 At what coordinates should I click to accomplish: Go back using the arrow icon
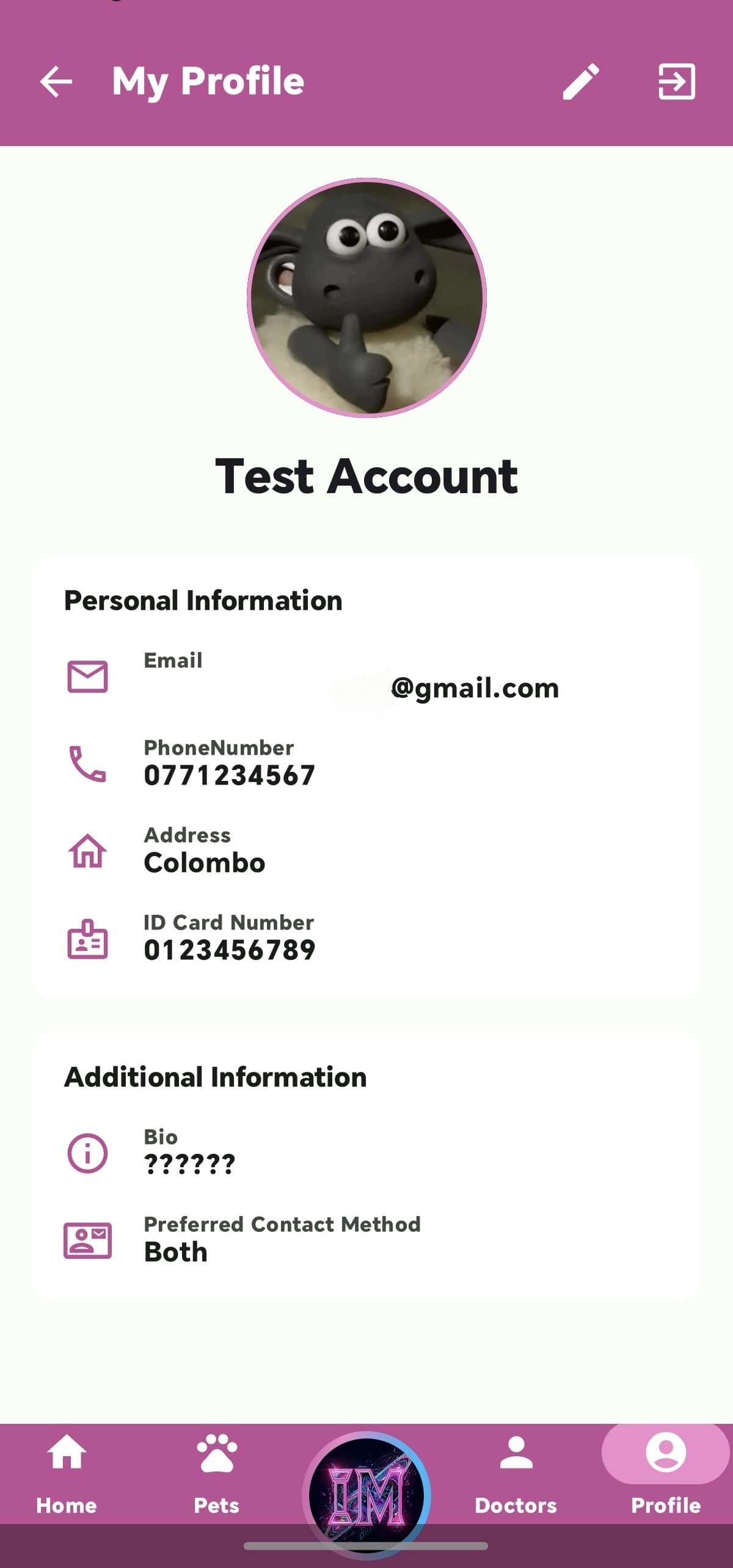point(56,82)
